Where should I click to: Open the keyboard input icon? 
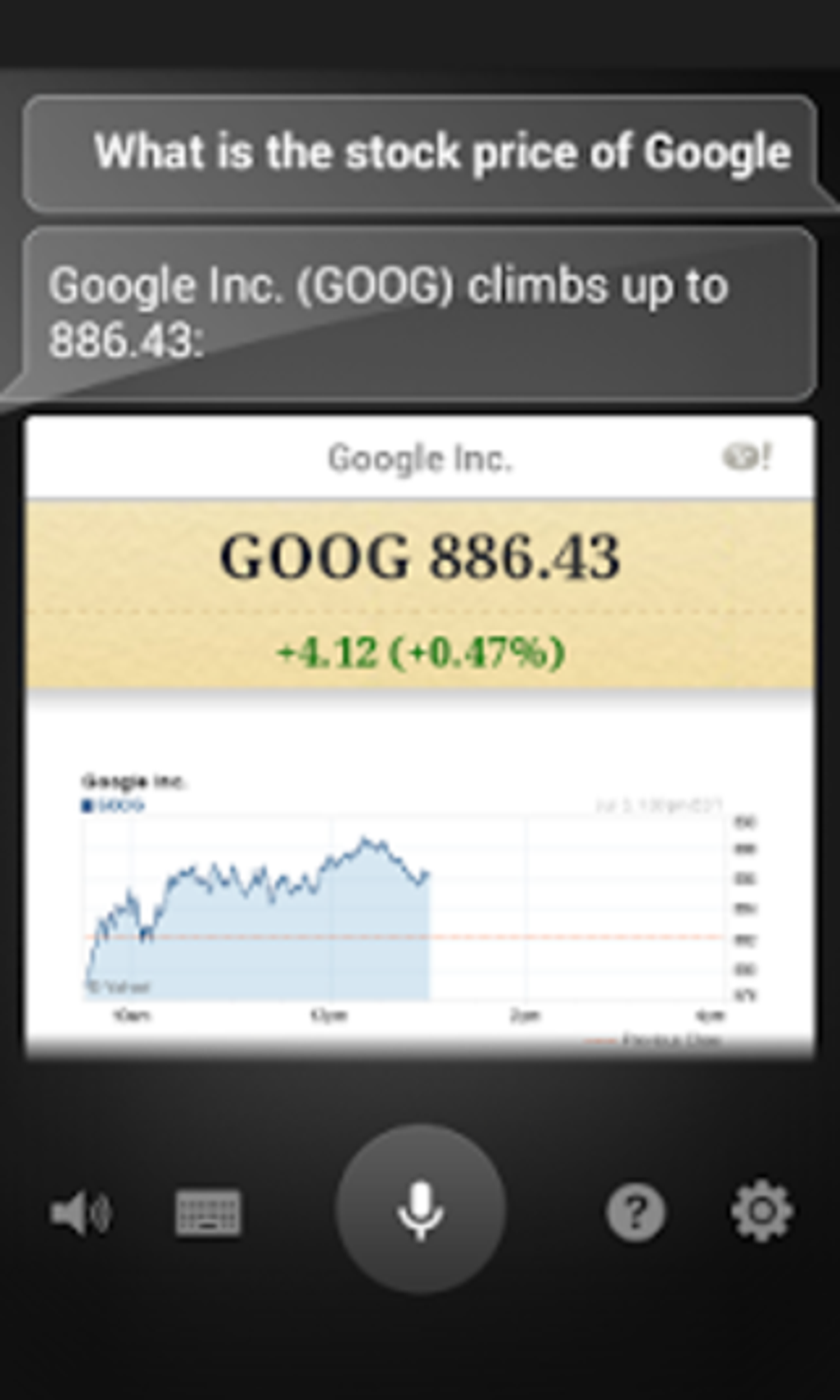[x=208, y=1212]
